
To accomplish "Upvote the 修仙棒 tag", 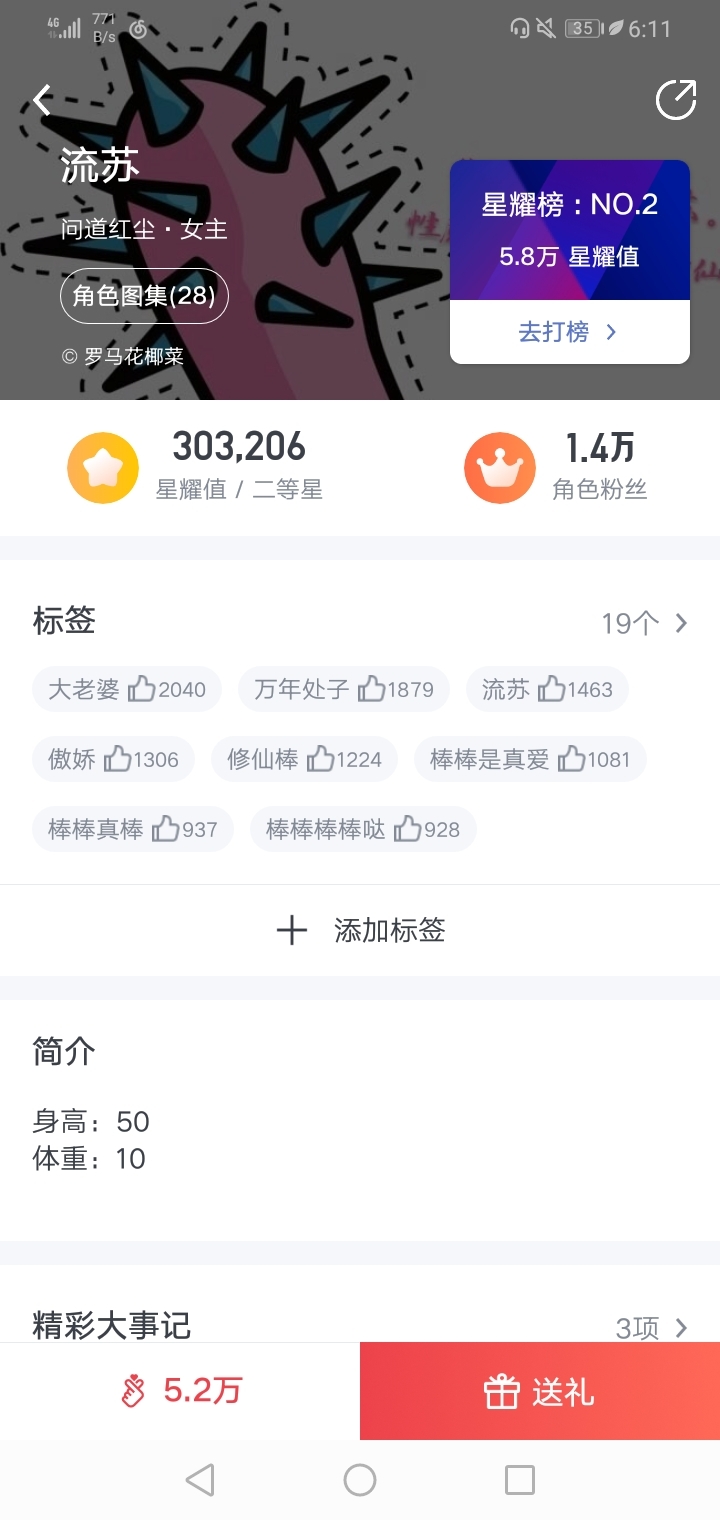I will (x=320, y=759).
